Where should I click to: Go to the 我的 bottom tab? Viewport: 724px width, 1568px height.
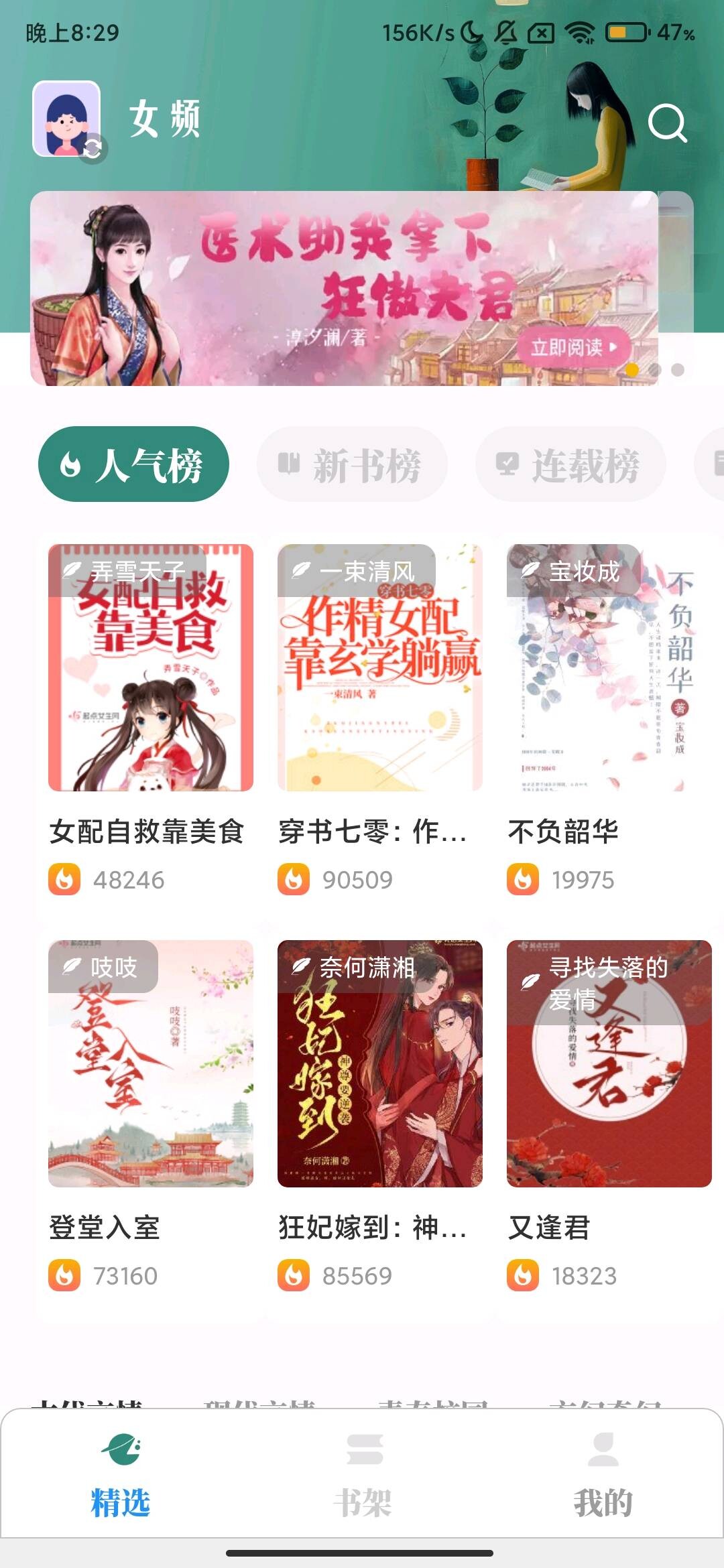coord(603,1474)
